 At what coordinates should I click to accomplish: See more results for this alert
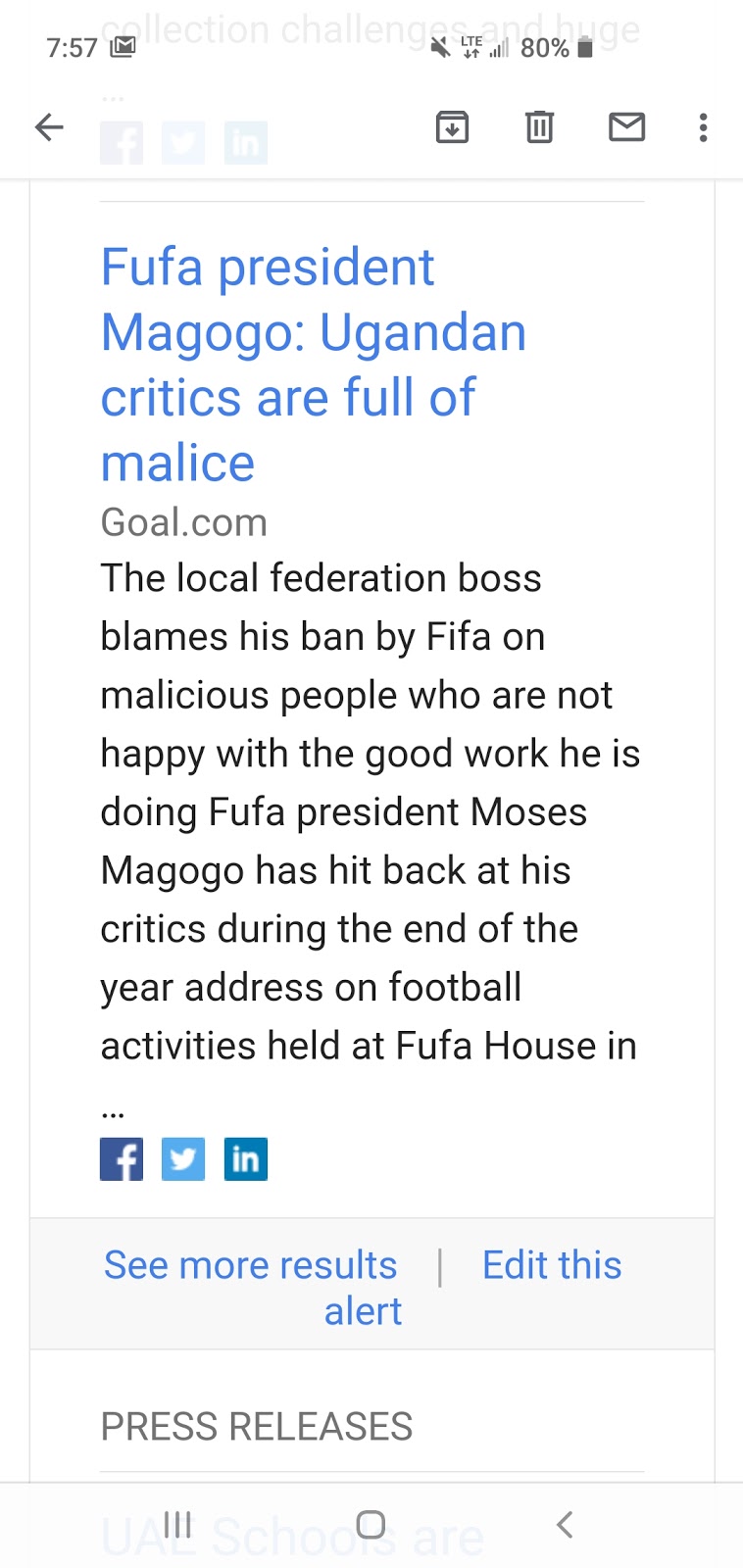pos(251,1265)
